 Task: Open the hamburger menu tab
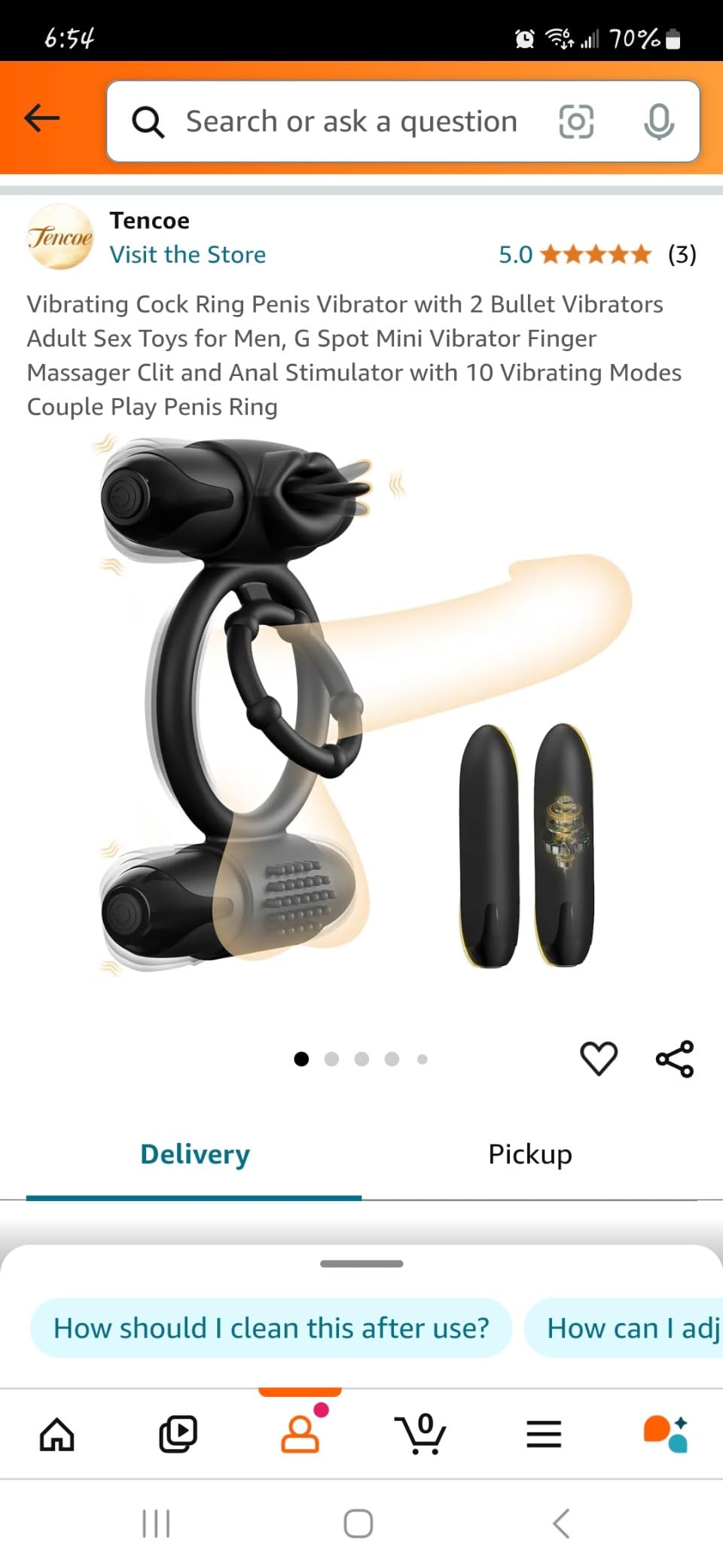click(544, 1434)
